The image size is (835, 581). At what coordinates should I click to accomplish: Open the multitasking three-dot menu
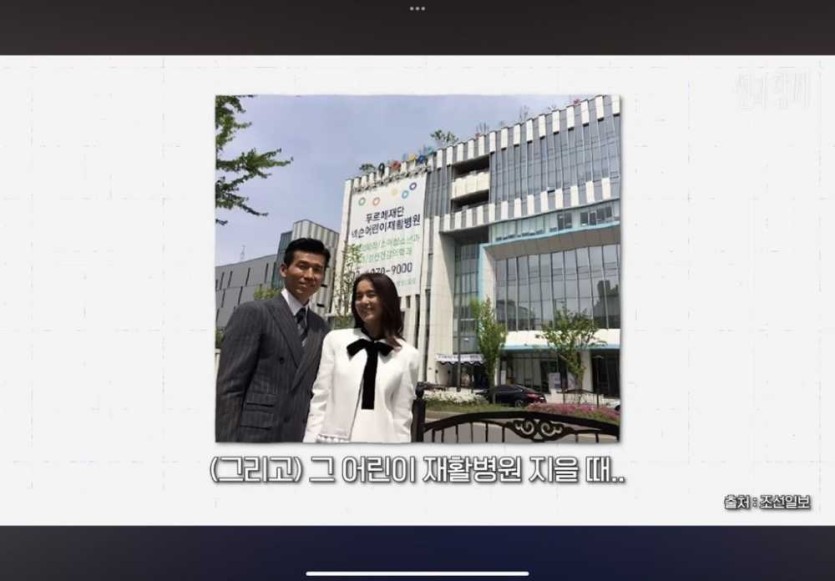click(417, 8)
